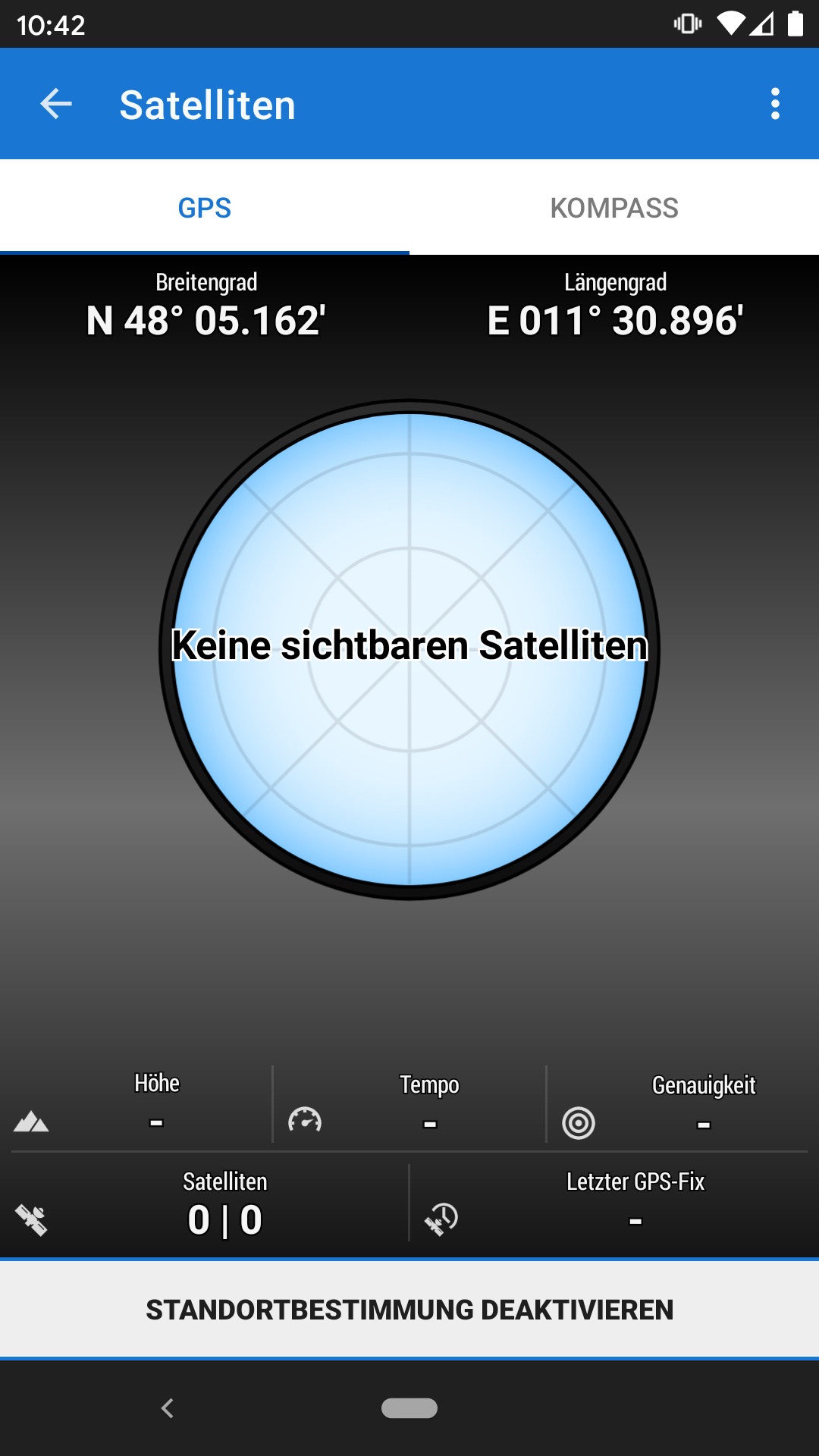
Task: Go back using the app bar arrow
Action: point(56,104)
